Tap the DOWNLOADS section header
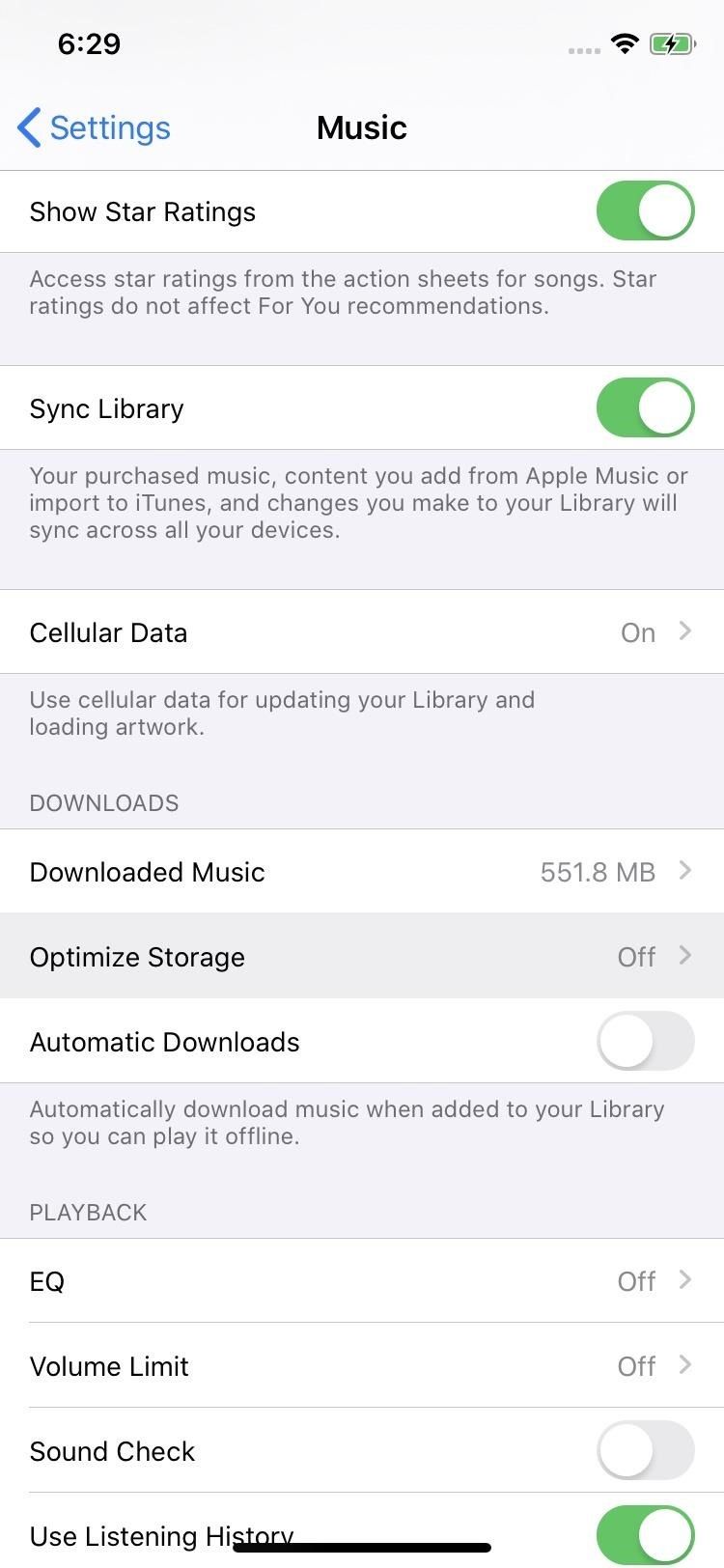The height and width of the screenshot is (1568, 724). tap(103, 802)
